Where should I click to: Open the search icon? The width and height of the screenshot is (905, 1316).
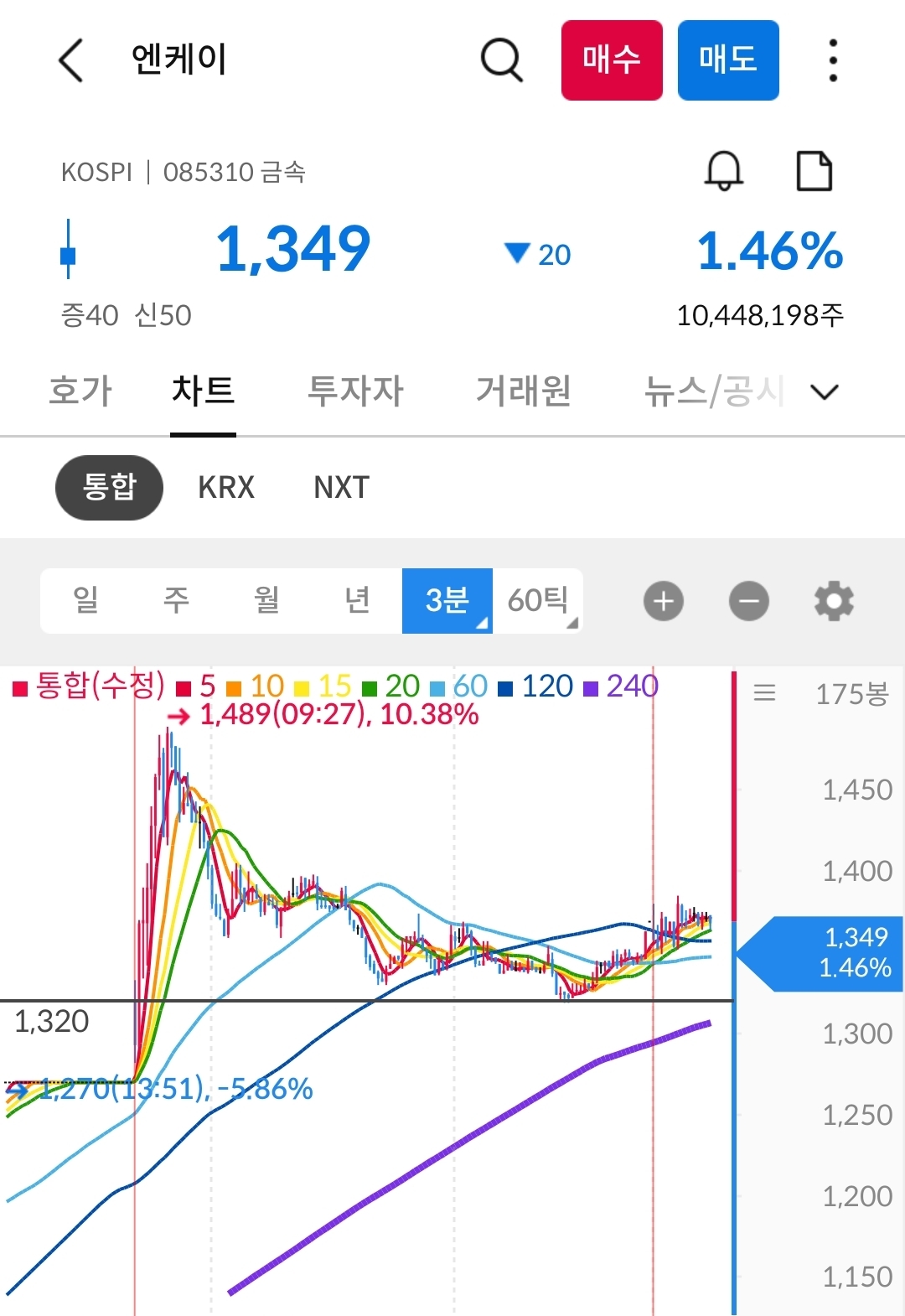500,60
